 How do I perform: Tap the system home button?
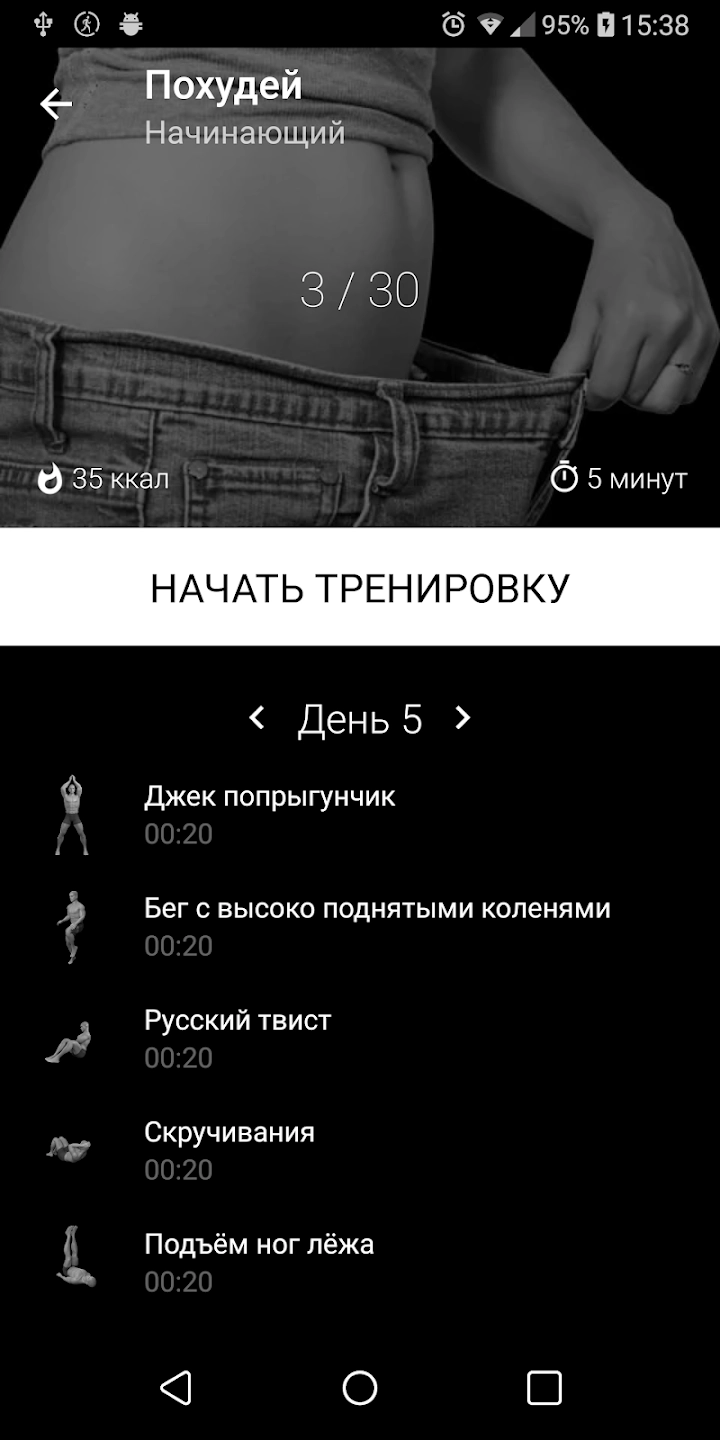click(360, 1388)
